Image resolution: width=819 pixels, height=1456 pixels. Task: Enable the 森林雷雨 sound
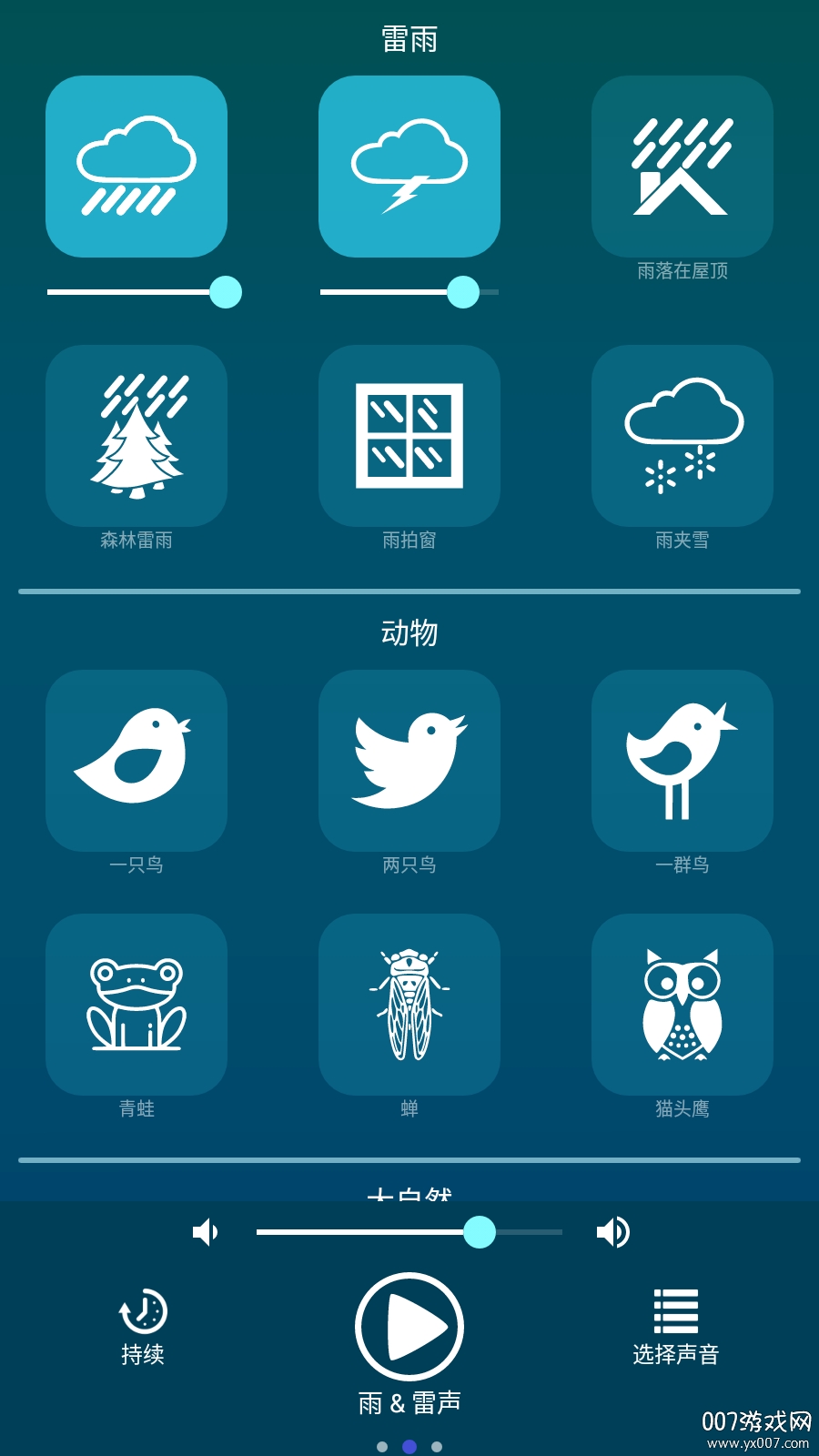[136, 436]
